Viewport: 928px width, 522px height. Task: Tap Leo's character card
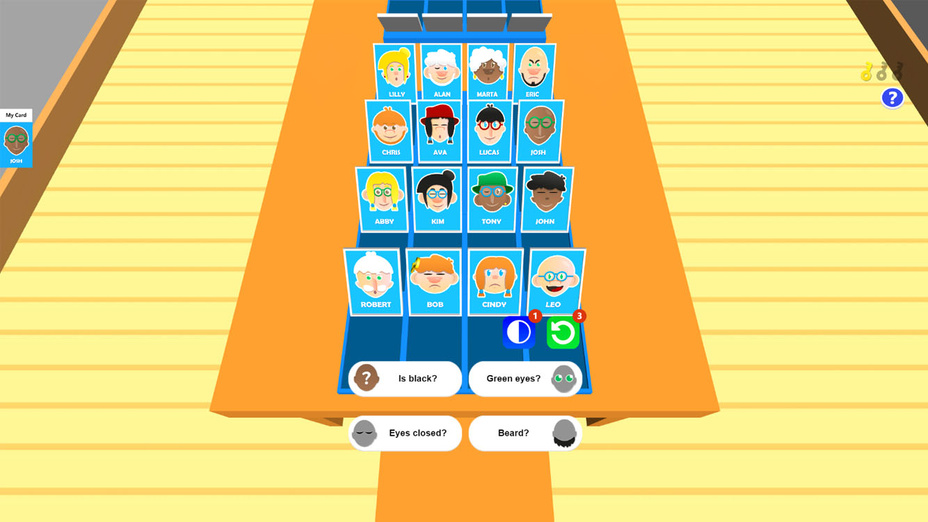[x=555, y=281]
